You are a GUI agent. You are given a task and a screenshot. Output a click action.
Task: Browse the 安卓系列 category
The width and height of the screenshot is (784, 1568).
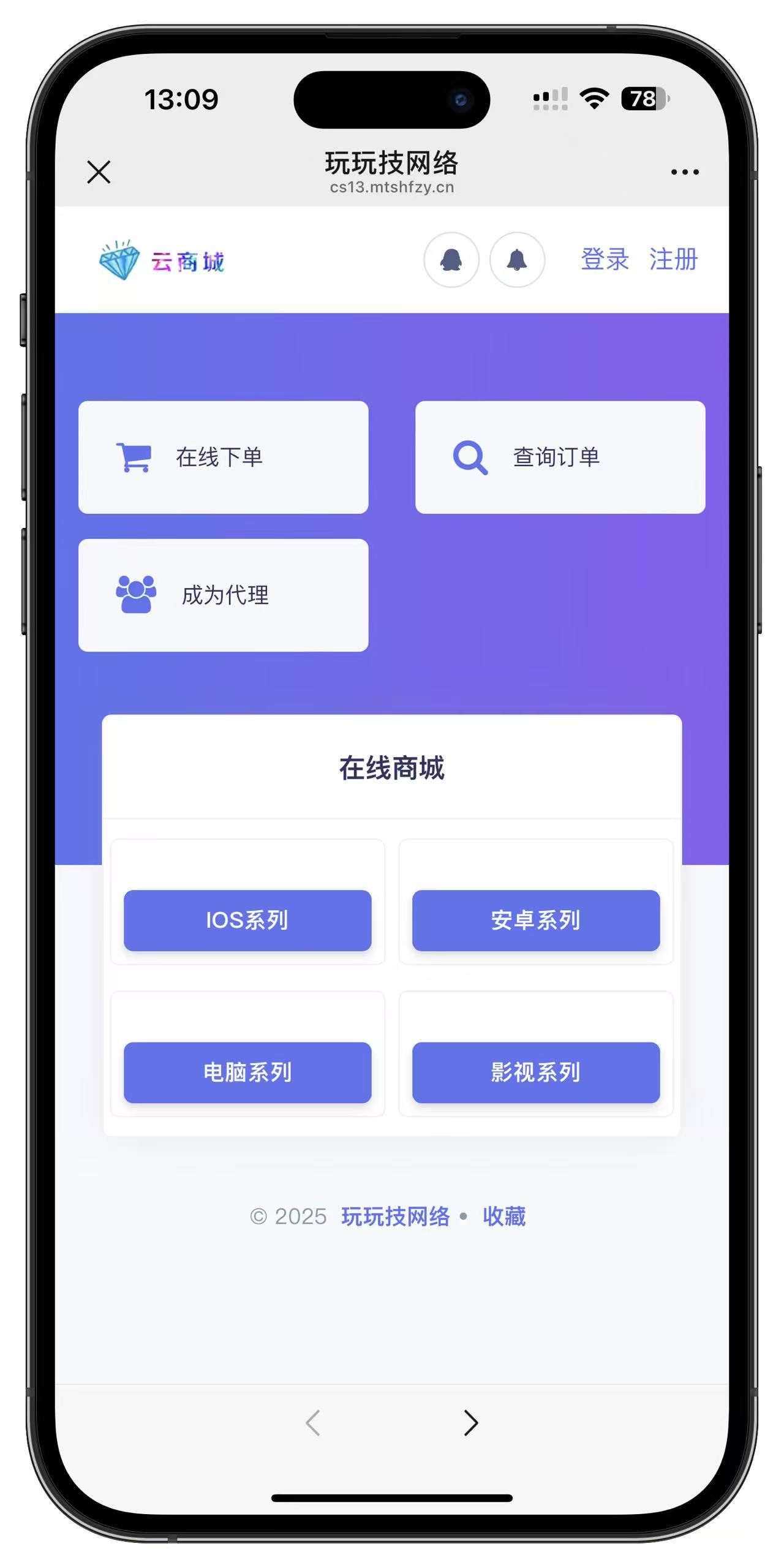point(536,920)
